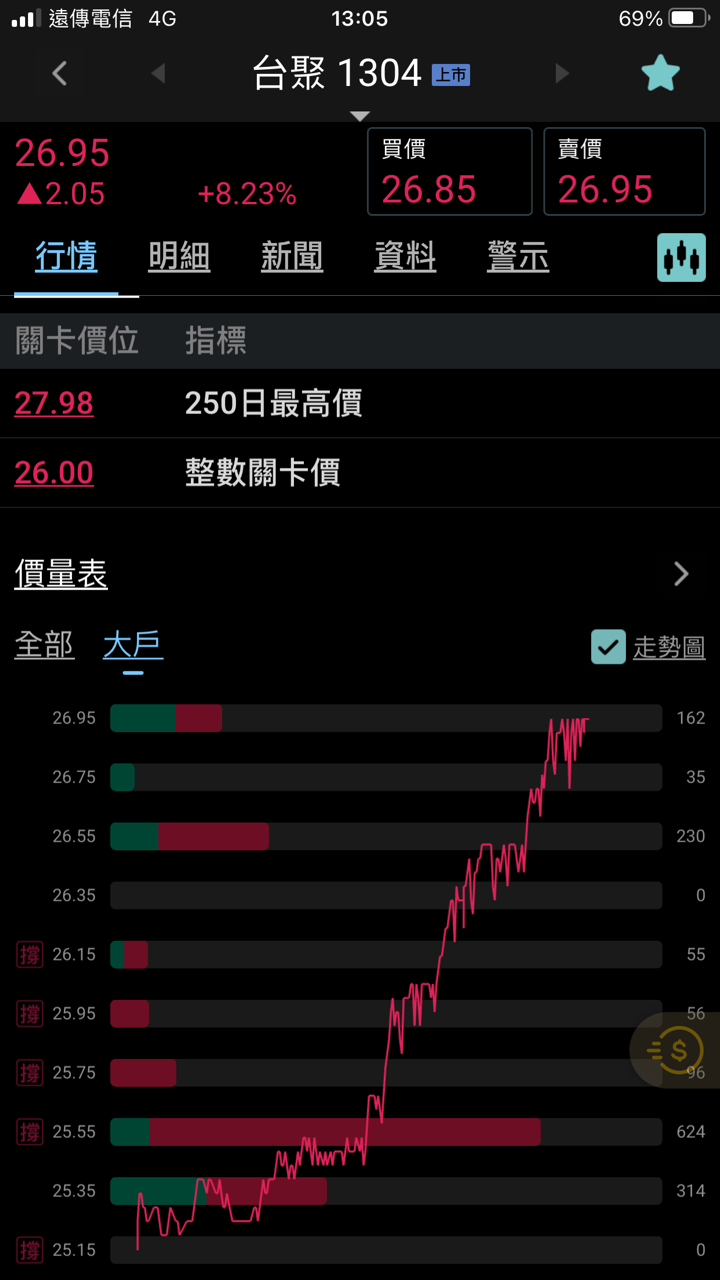Go back using the header arrow
The image size is (720, 1280).
(x=60, y=73)
